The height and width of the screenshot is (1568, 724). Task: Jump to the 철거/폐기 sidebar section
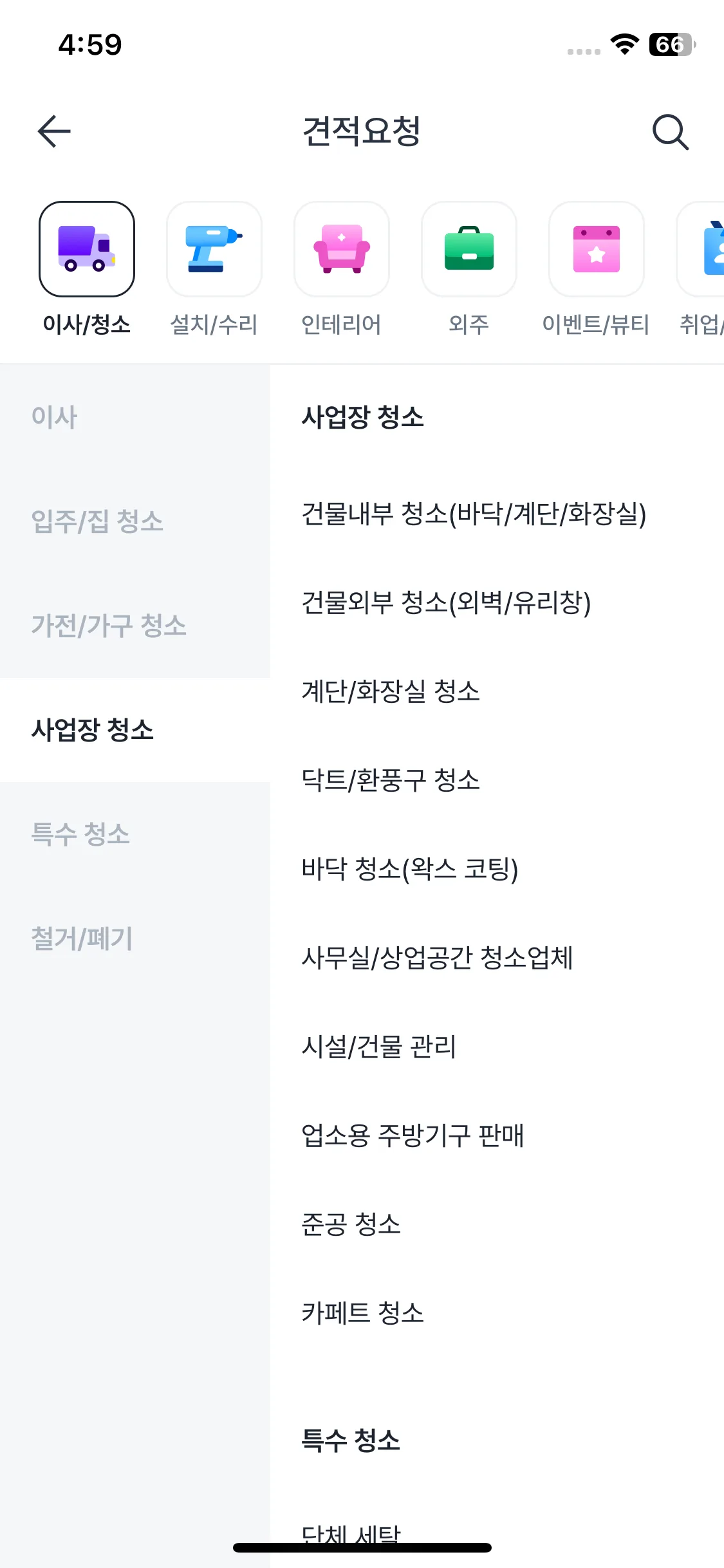click(135, 938)
